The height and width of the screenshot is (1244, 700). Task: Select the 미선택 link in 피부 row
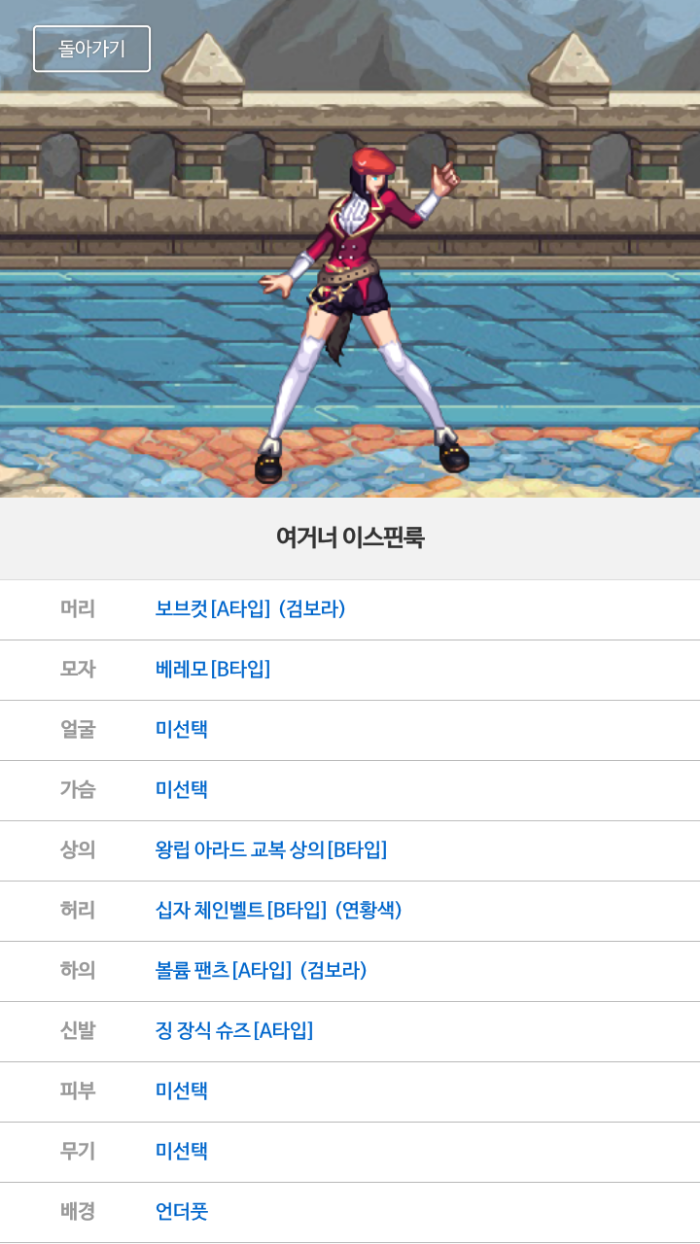[181, 1090]
